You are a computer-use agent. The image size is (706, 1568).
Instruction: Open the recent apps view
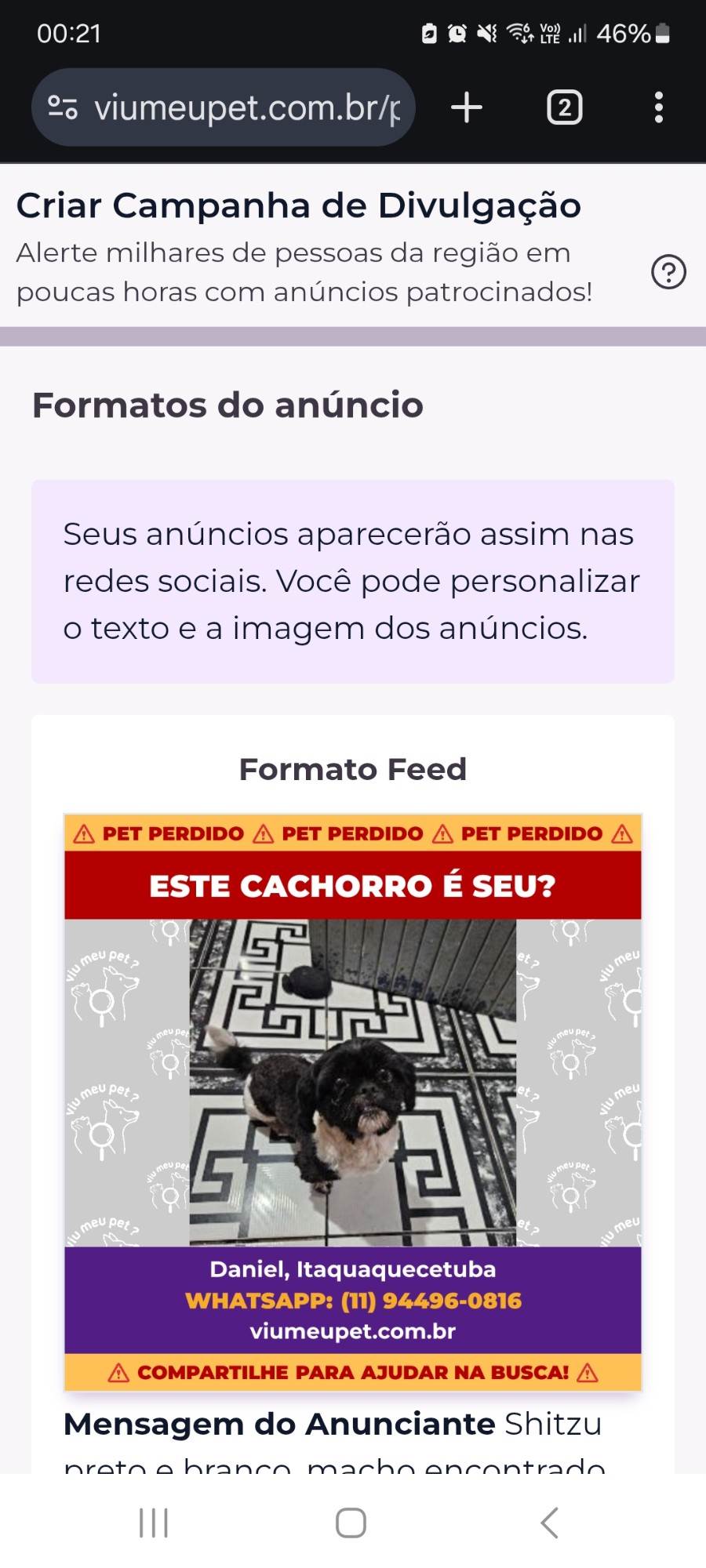[154, 1523]
